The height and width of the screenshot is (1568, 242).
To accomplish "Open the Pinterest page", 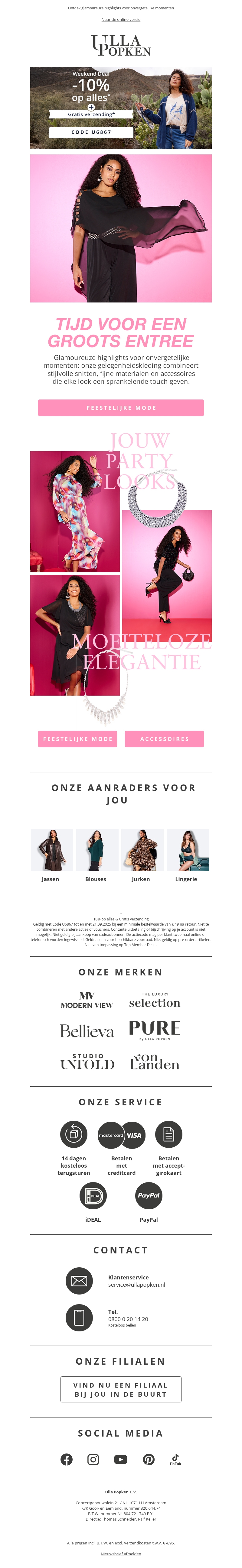I will click(x=149, y=1459).
